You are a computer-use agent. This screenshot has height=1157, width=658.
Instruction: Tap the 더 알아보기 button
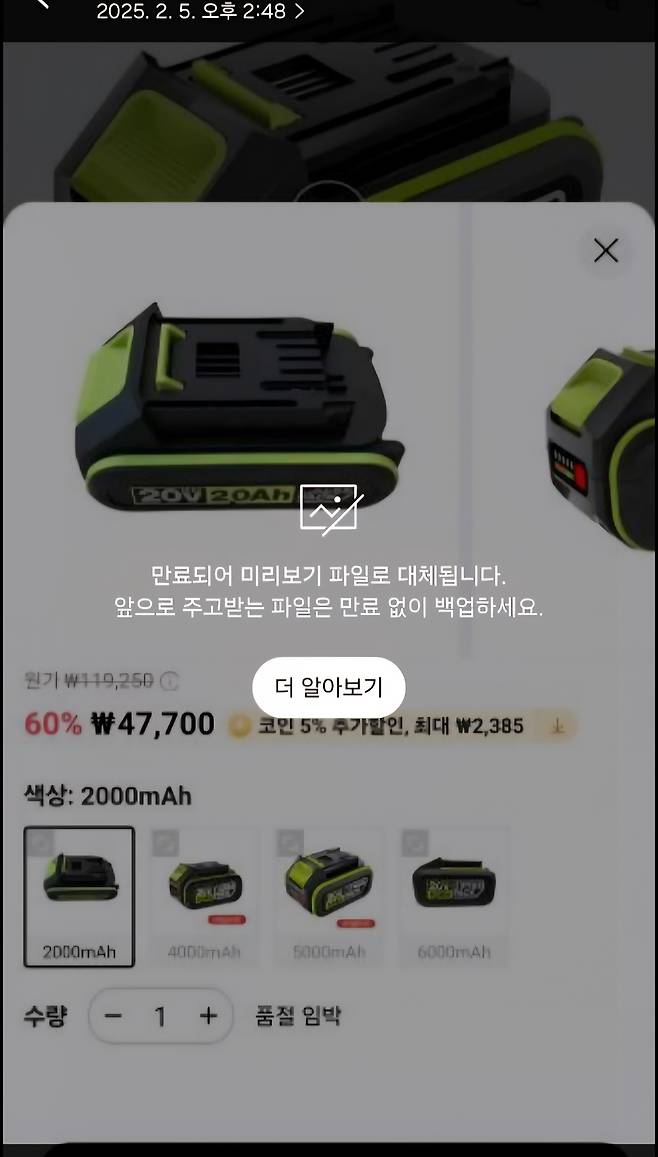click(328, 687)
